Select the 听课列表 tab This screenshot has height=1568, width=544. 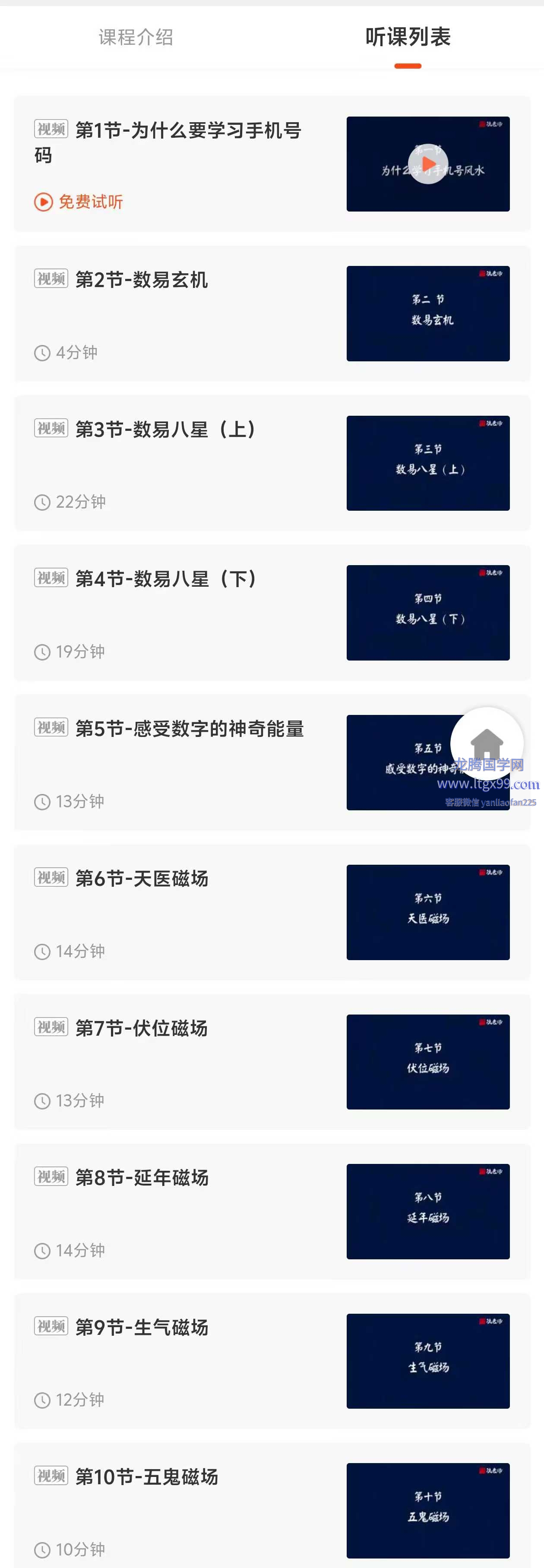(407, 37)
